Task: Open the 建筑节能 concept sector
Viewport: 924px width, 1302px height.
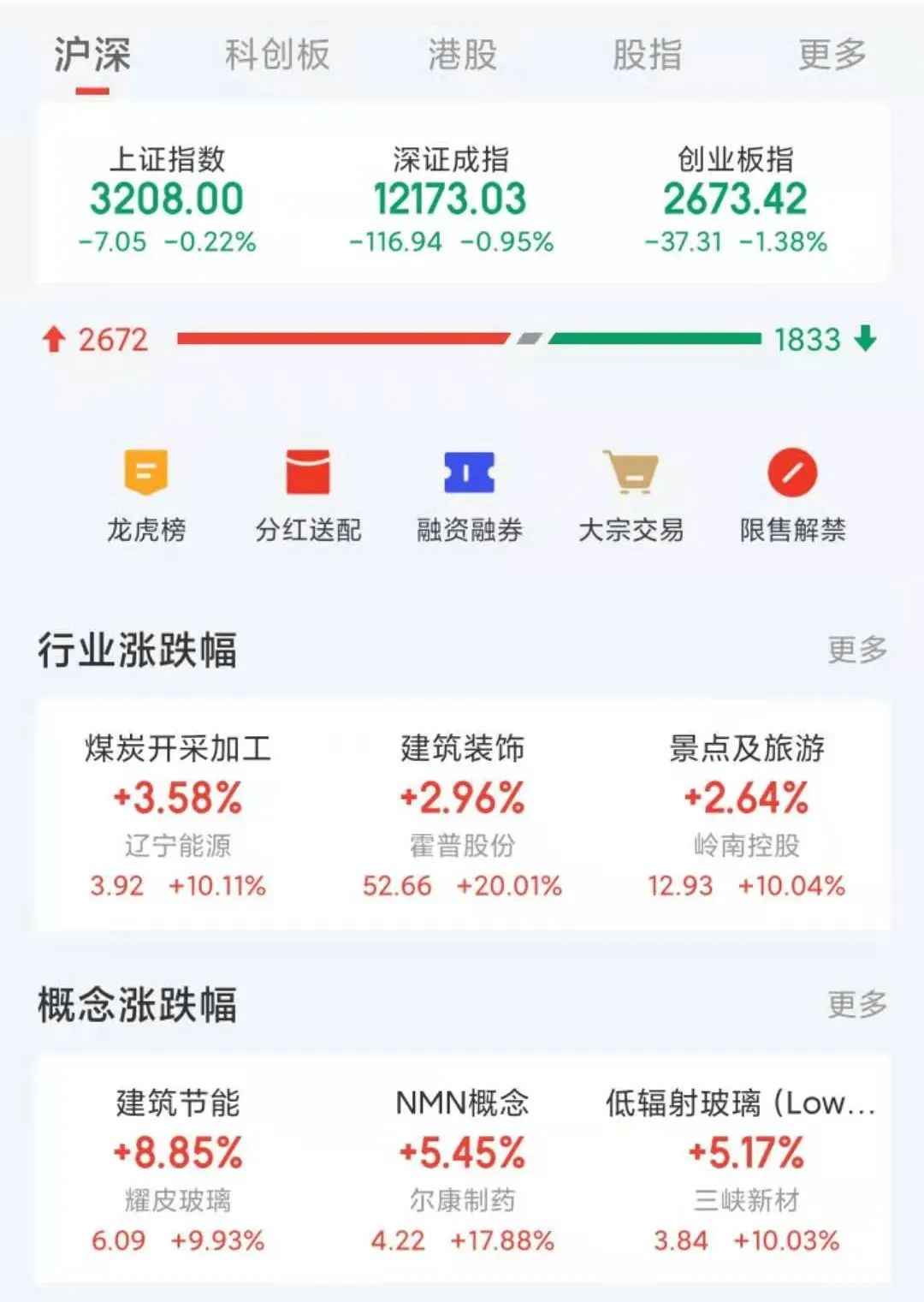Action: pyautogui.click(x=176, y=1103)
